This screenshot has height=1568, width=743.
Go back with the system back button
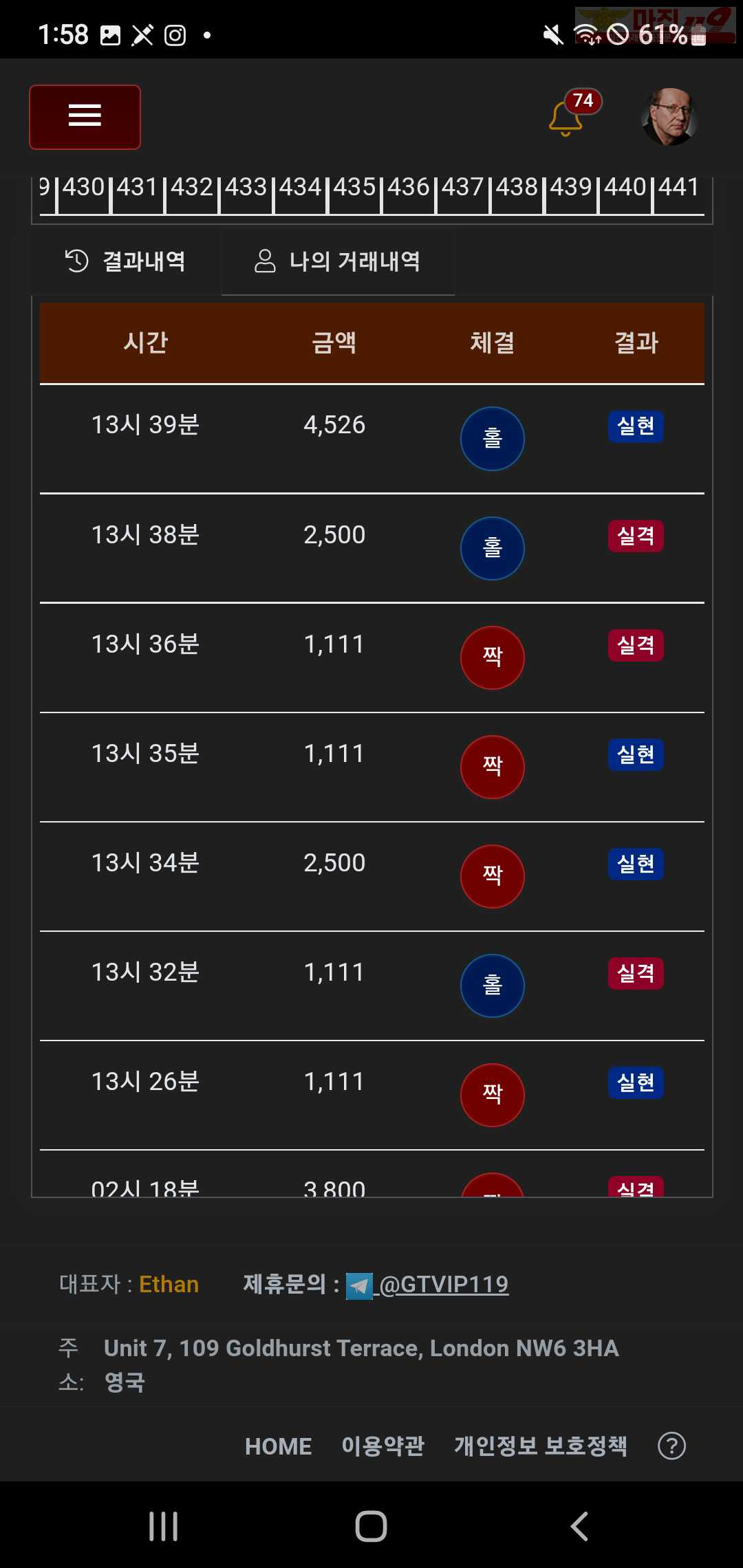pyautogui.click(x=580, y=1526)
